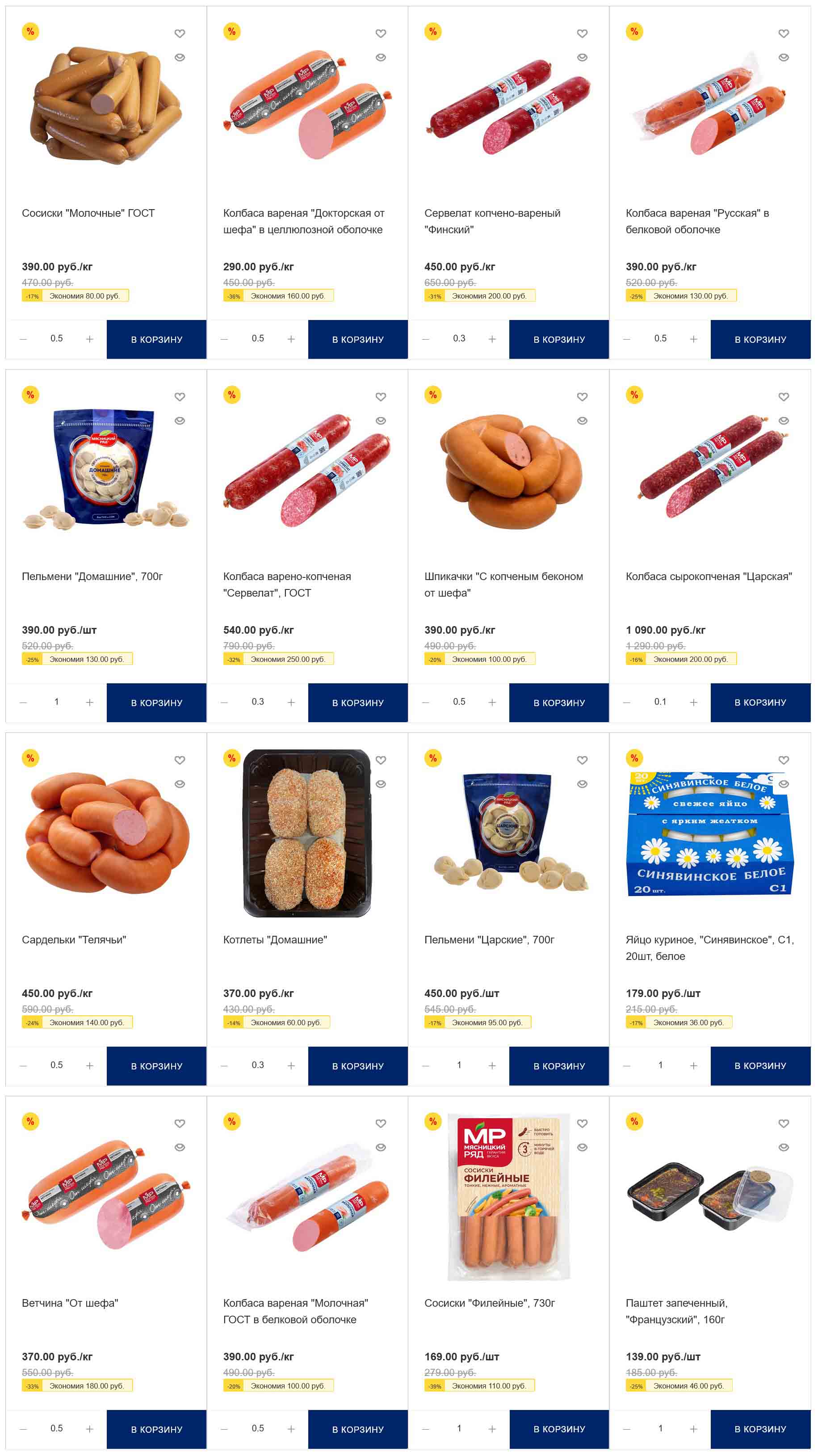Favorite Шпикачки "С копченым беконом от шефа"
The height and width of the screenshot is (1456, 822).
click(582, 397)
